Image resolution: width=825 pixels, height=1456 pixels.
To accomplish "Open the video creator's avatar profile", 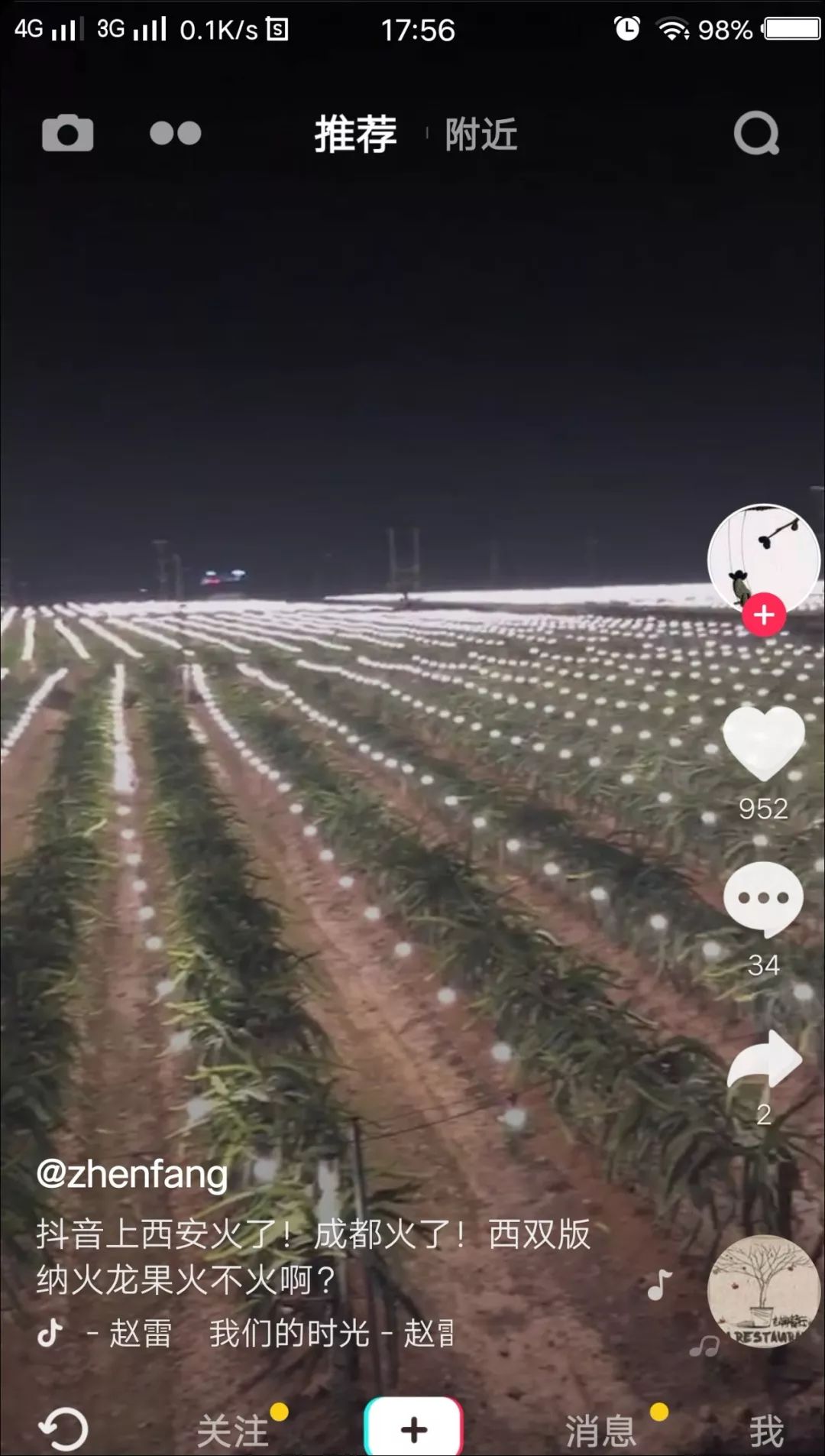I will click(762, 558).
